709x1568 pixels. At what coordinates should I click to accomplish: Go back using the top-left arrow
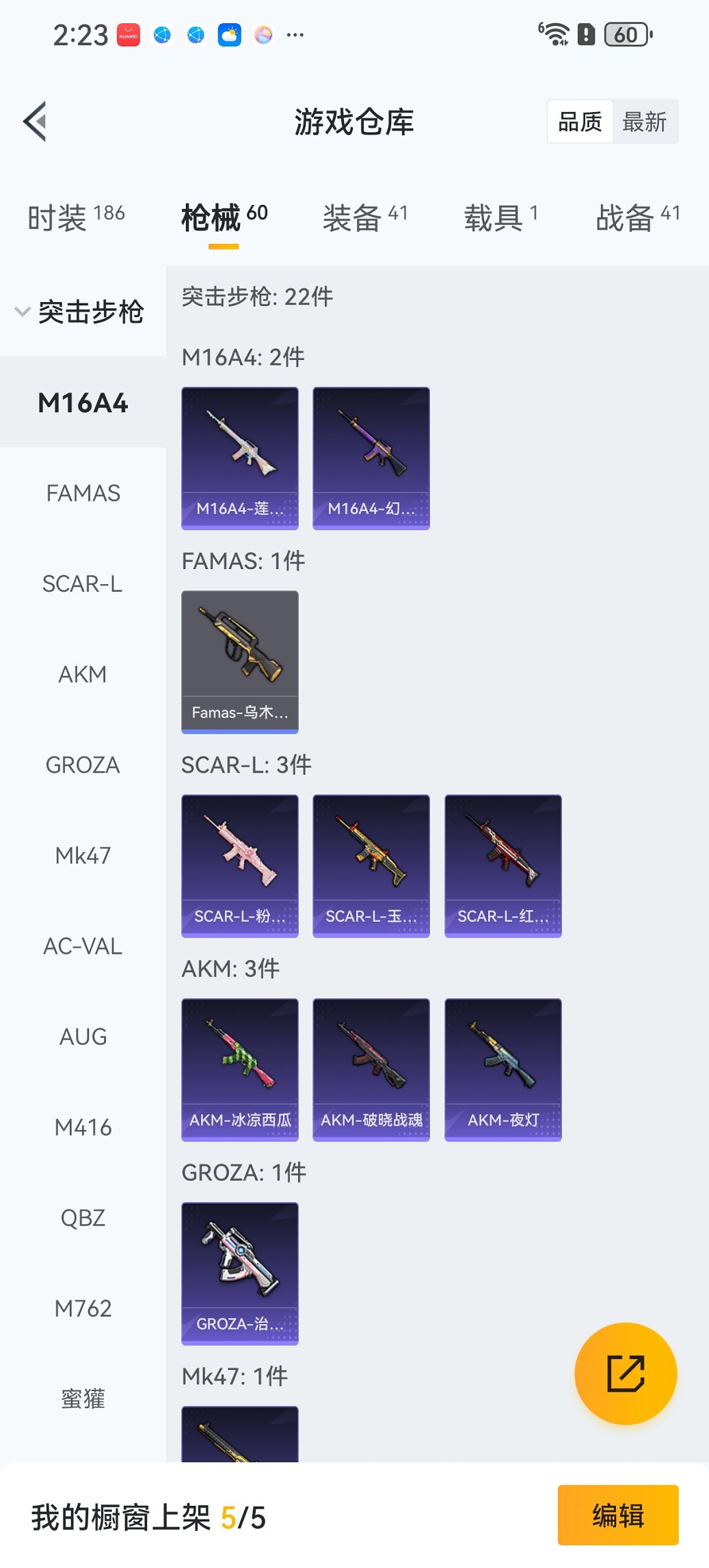coord(36,122)
